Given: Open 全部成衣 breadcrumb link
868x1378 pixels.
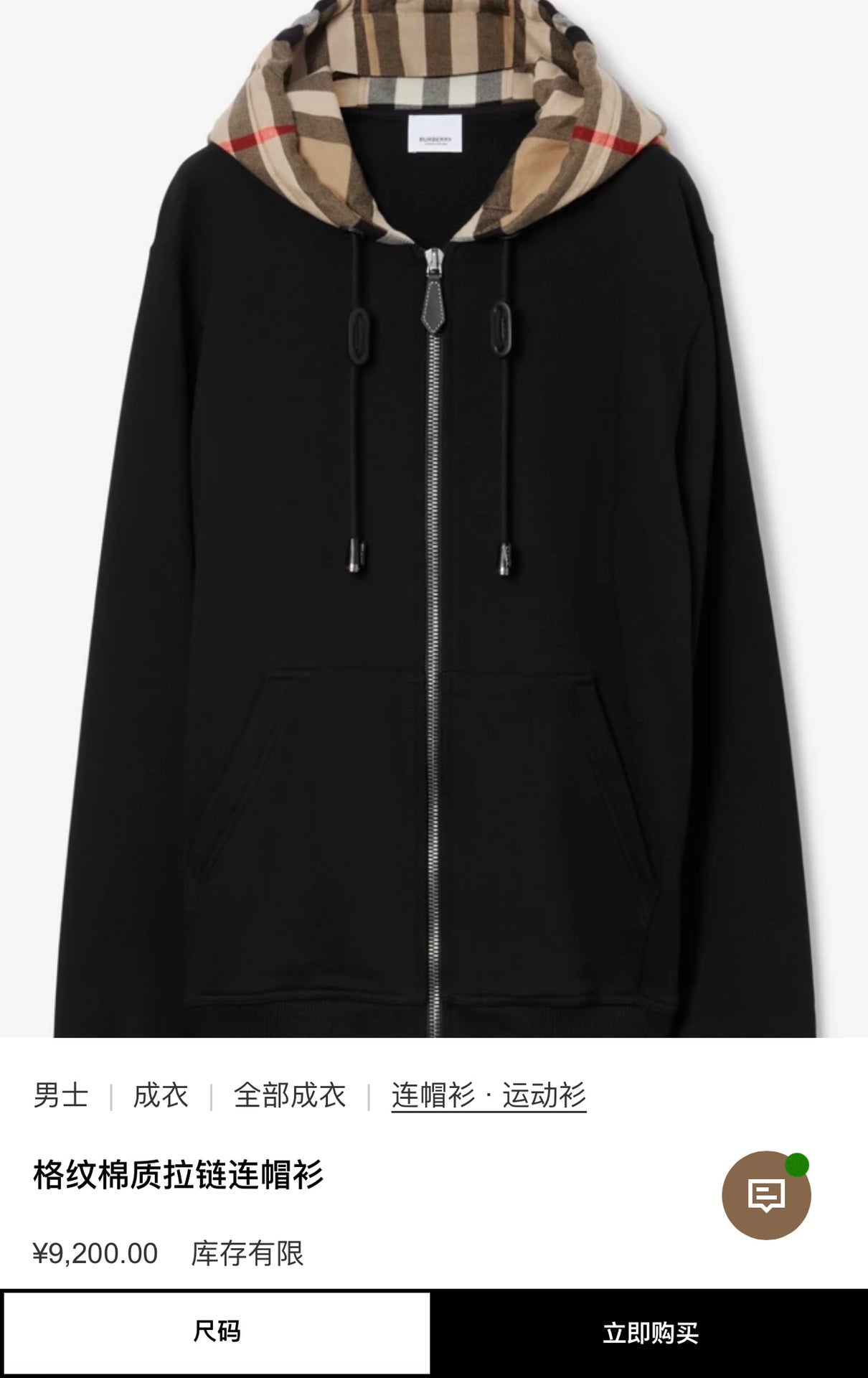Looking at the screenshot, I should [x=289, y=1096].
